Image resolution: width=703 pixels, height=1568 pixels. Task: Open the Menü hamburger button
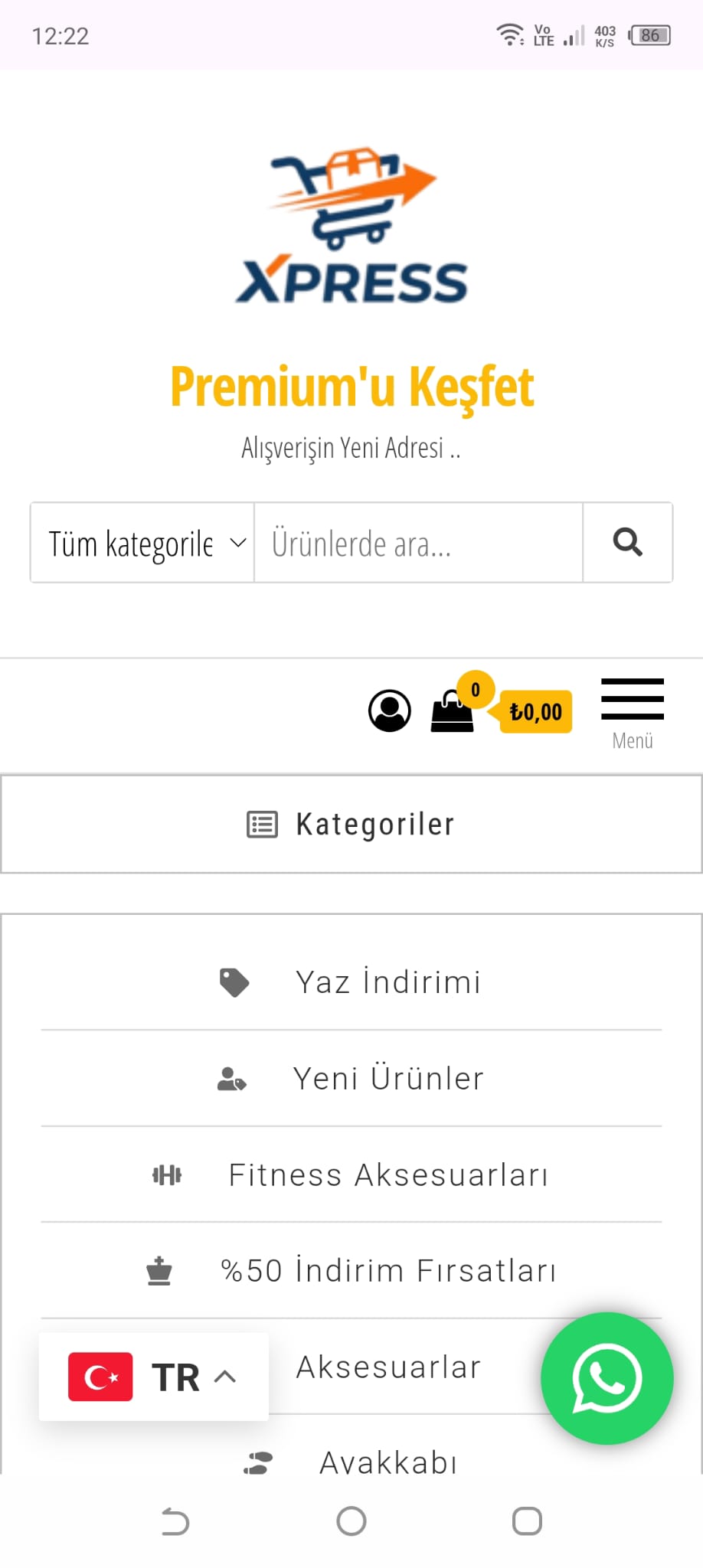(632, 710)
